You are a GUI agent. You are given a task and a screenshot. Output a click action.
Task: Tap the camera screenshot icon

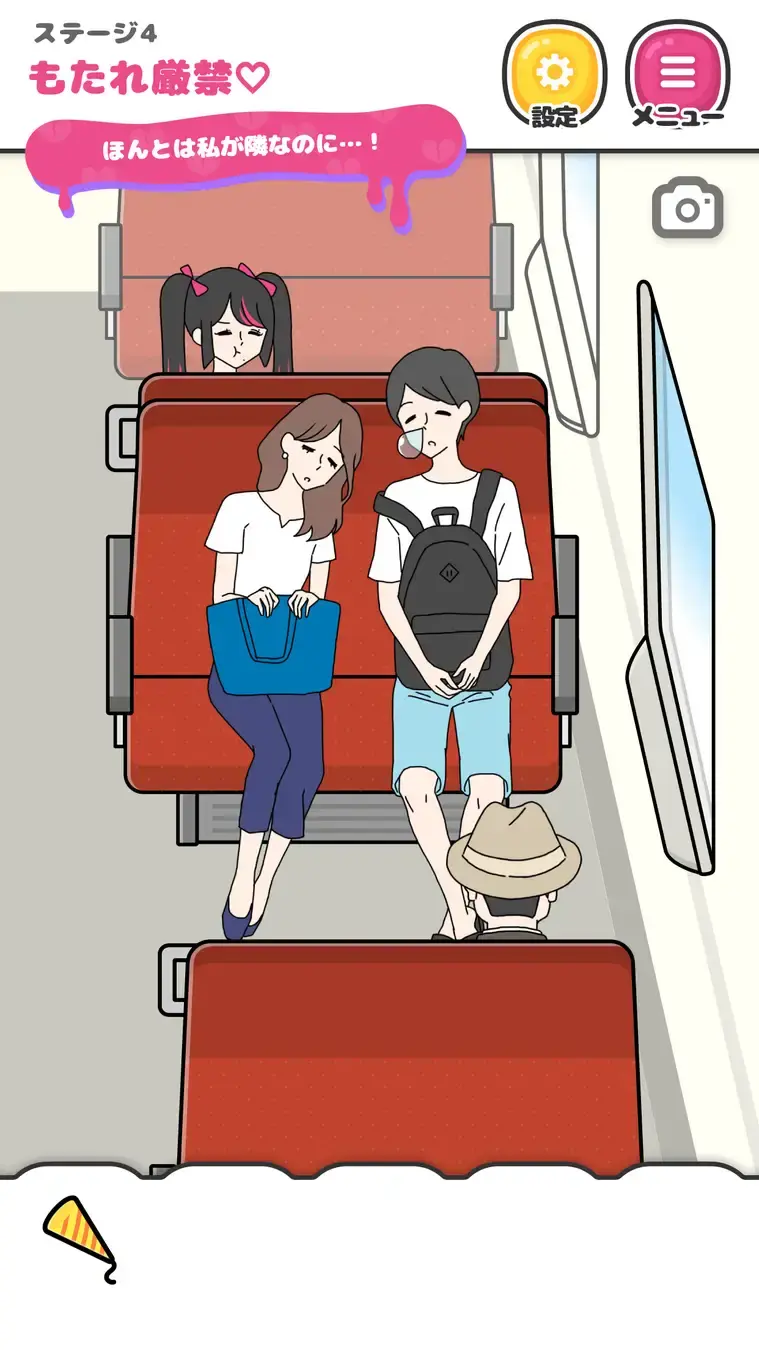pos(688,208)
